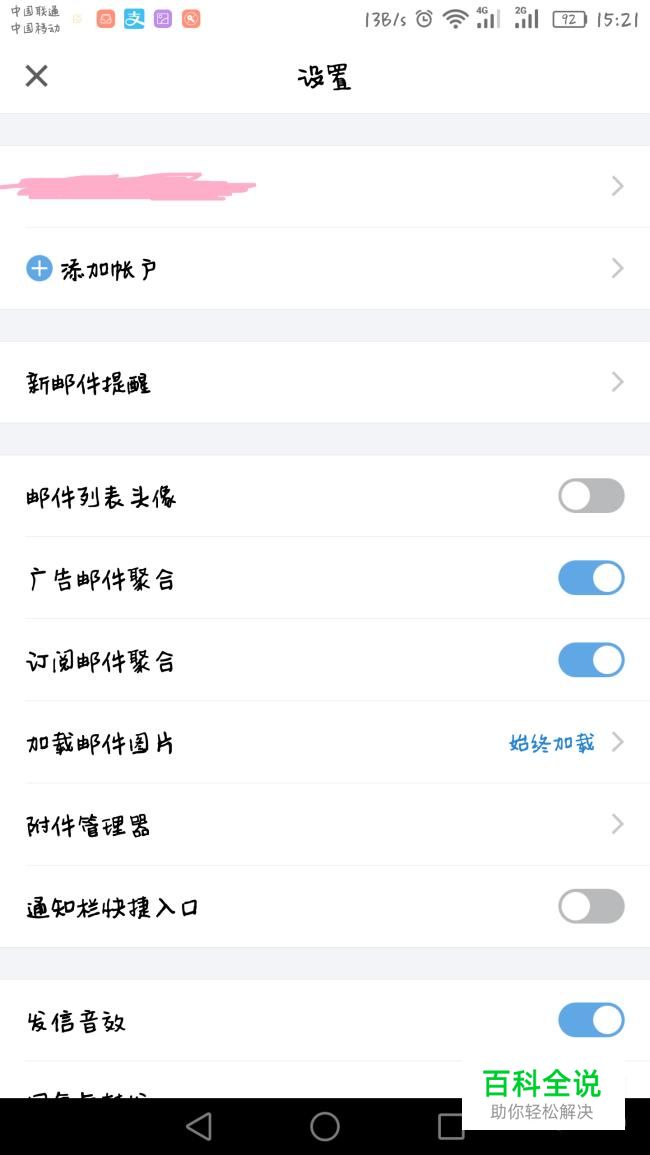650x1155 pixels.
Task: Open the redacted email account row
Action: (324, 186)
